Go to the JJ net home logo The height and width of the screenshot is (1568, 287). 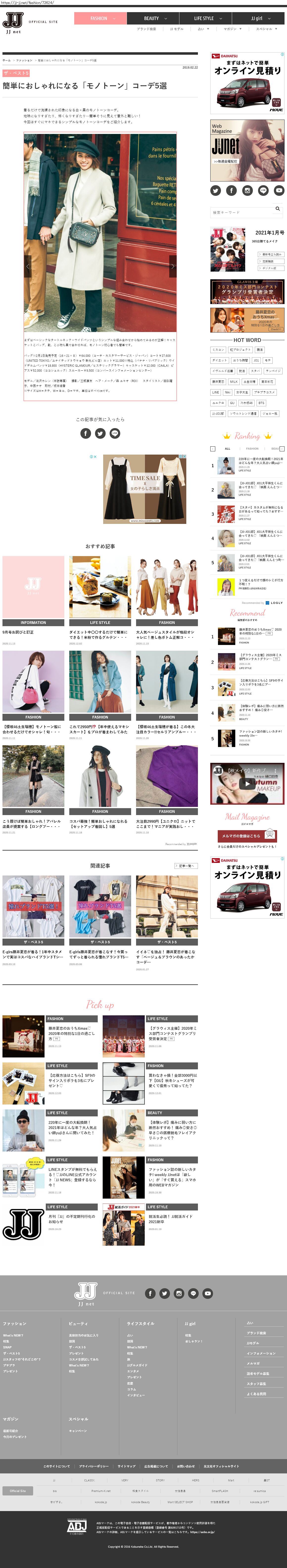(13, 23)
